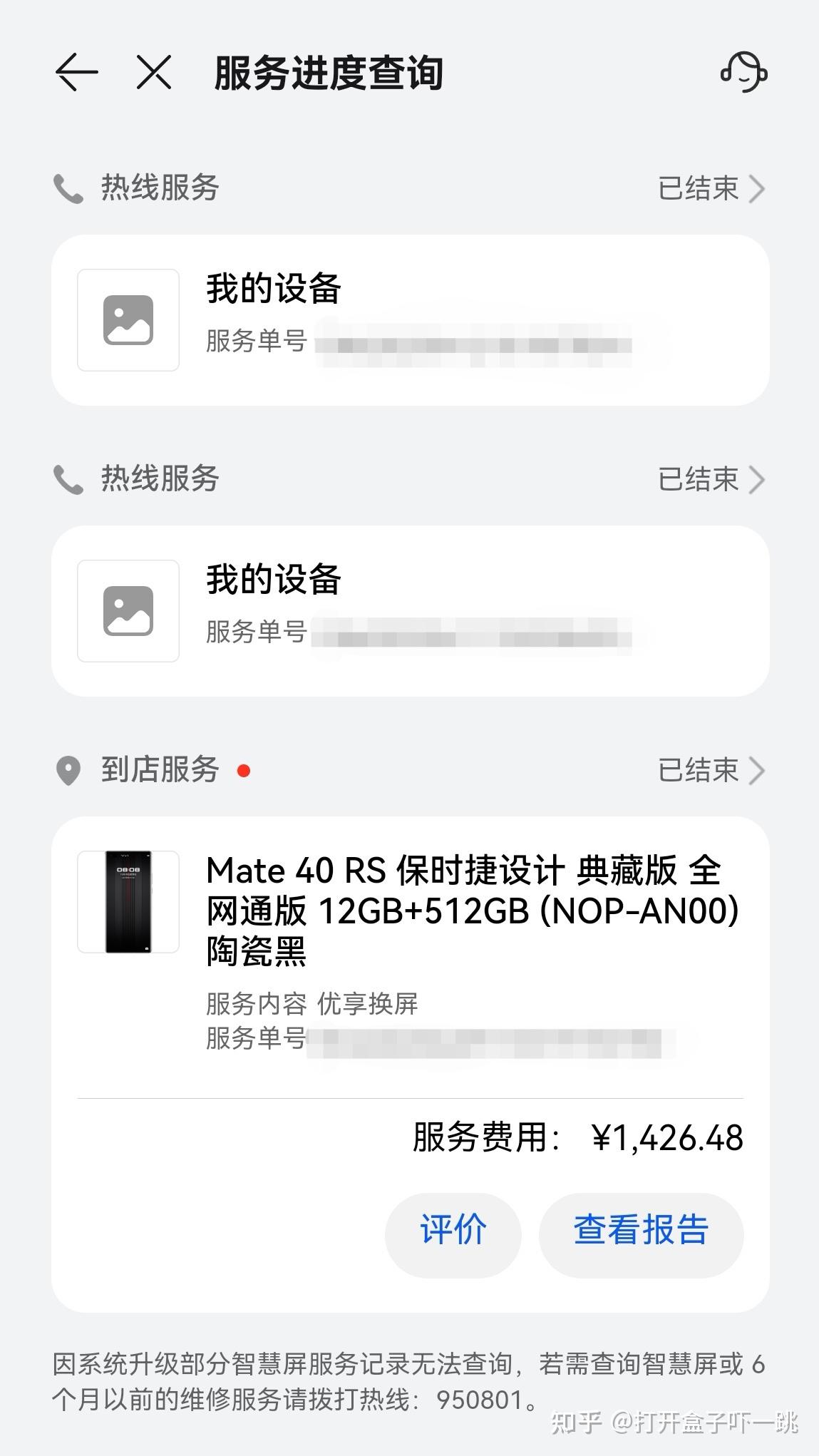Tap the placeholder image icon on first 我的设备 card
Image resolution: width=819 pixels, height=1456 pixels.
pyautogui.click(x=128, y=319)
